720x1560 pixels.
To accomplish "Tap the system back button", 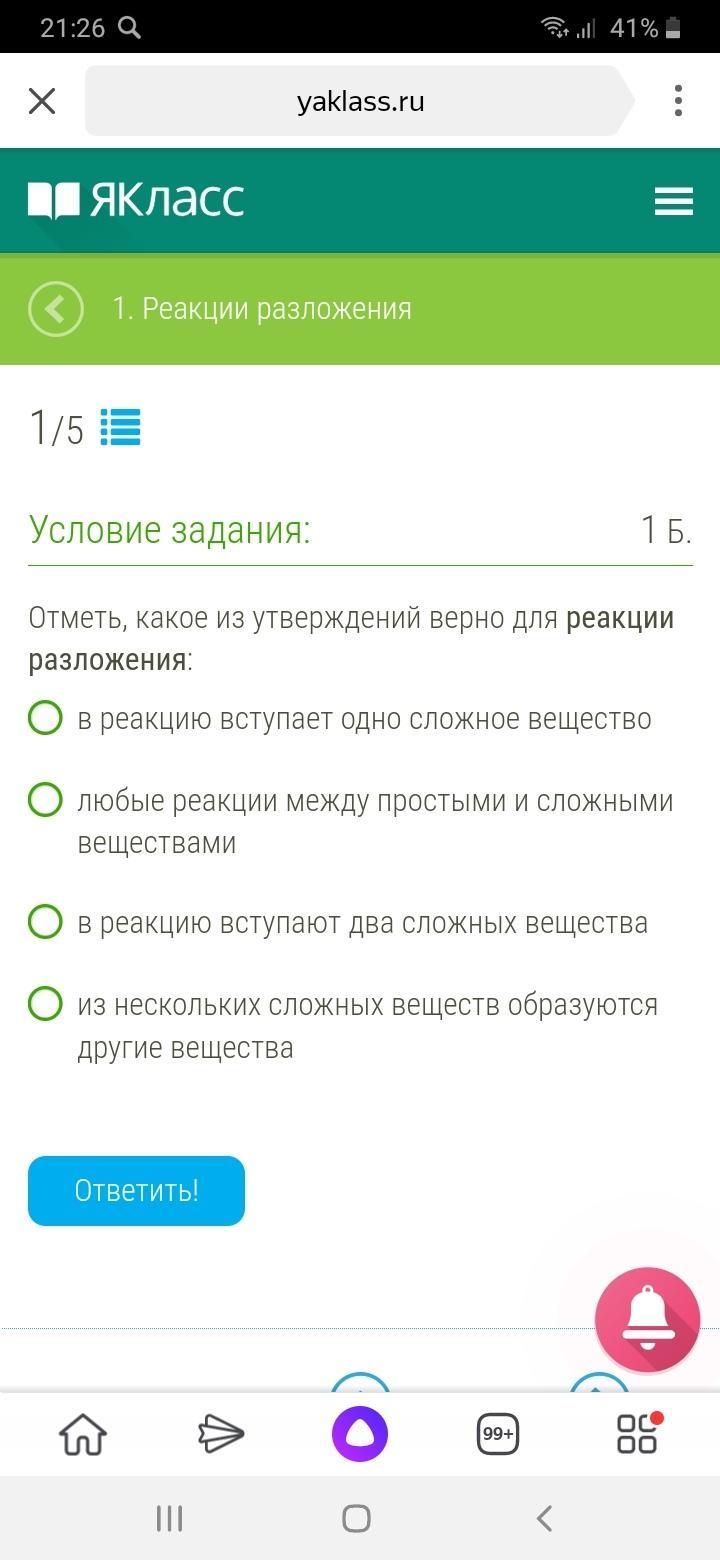I will [x=544, y=1519].
